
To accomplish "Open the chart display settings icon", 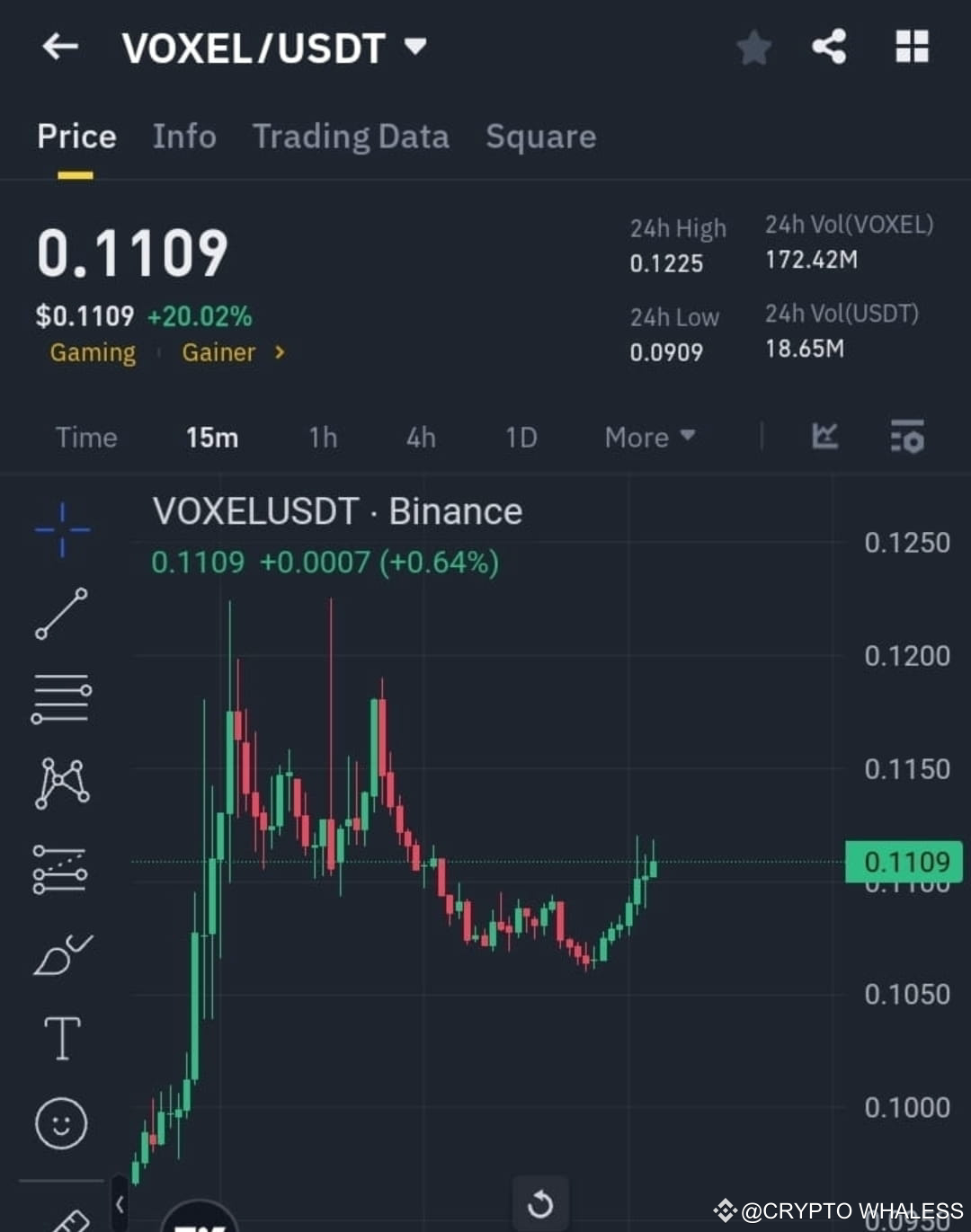I will click(906, 438).
